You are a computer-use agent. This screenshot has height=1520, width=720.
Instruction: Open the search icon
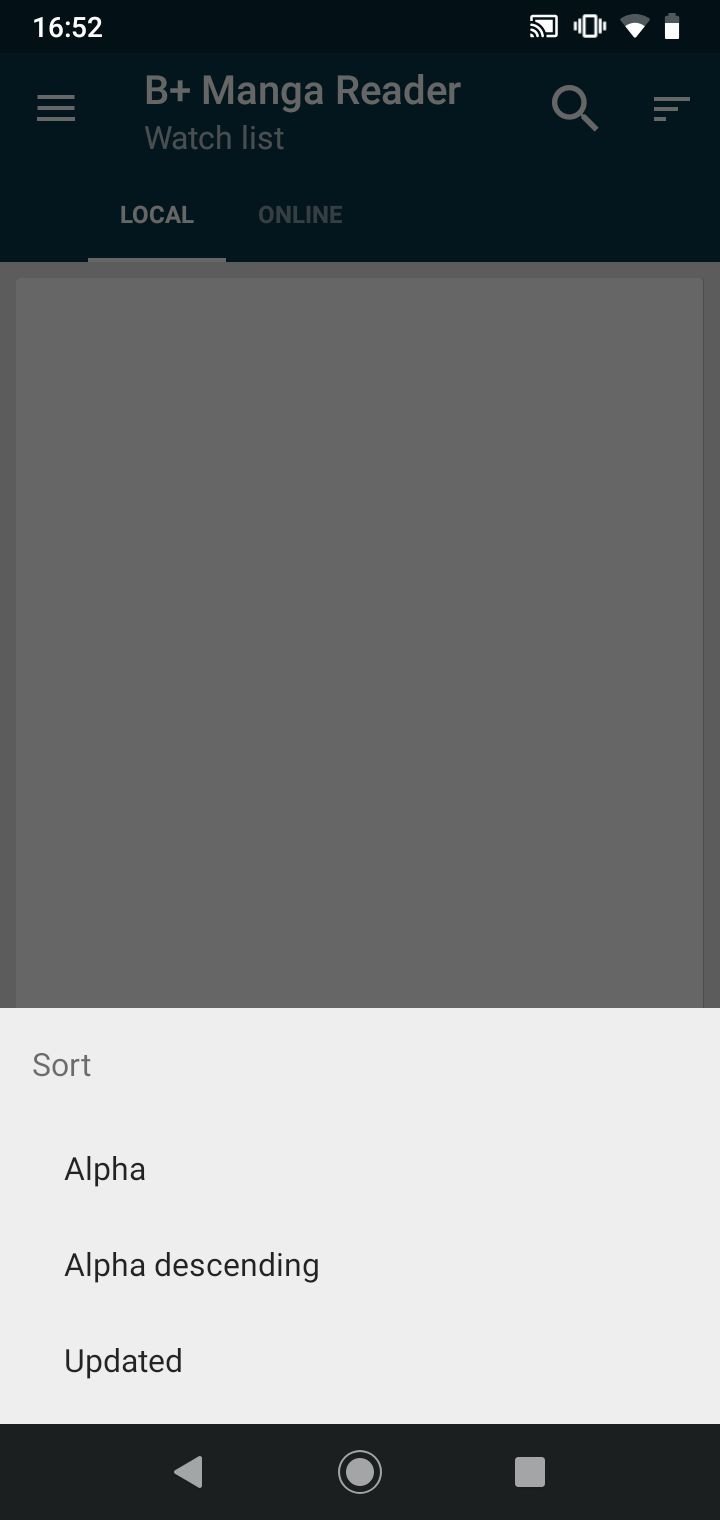pos(575,108)
